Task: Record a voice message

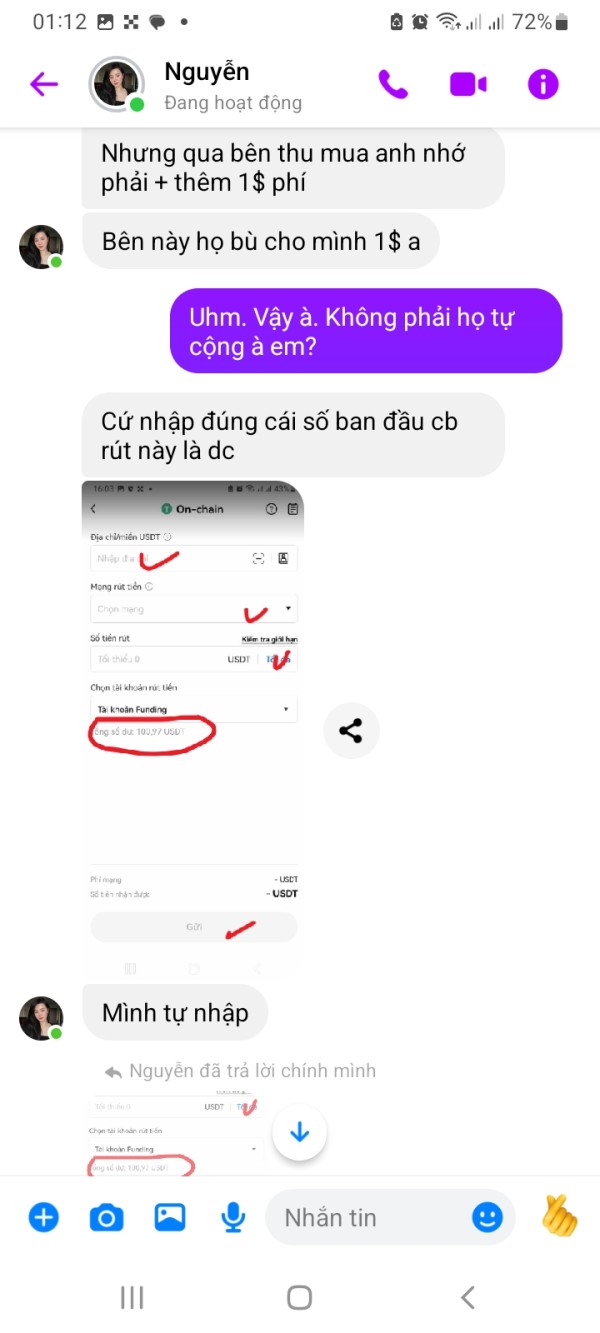Action: [233, 1217]
